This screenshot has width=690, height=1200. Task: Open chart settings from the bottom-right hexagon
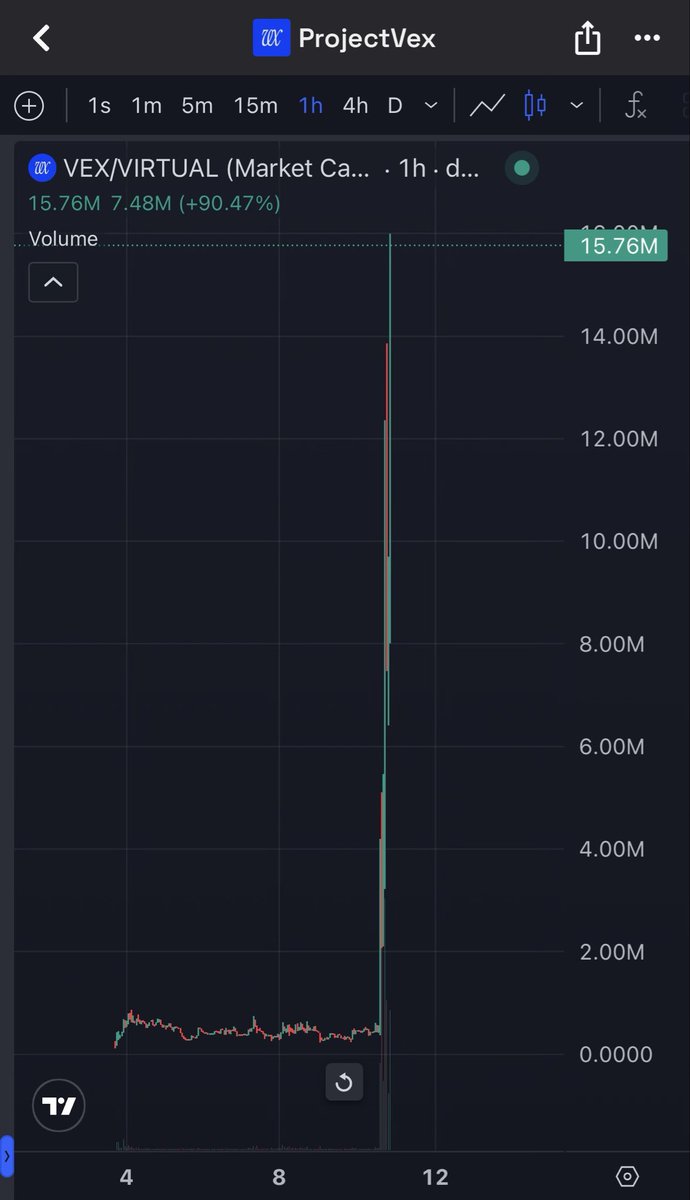(627, 1176)
